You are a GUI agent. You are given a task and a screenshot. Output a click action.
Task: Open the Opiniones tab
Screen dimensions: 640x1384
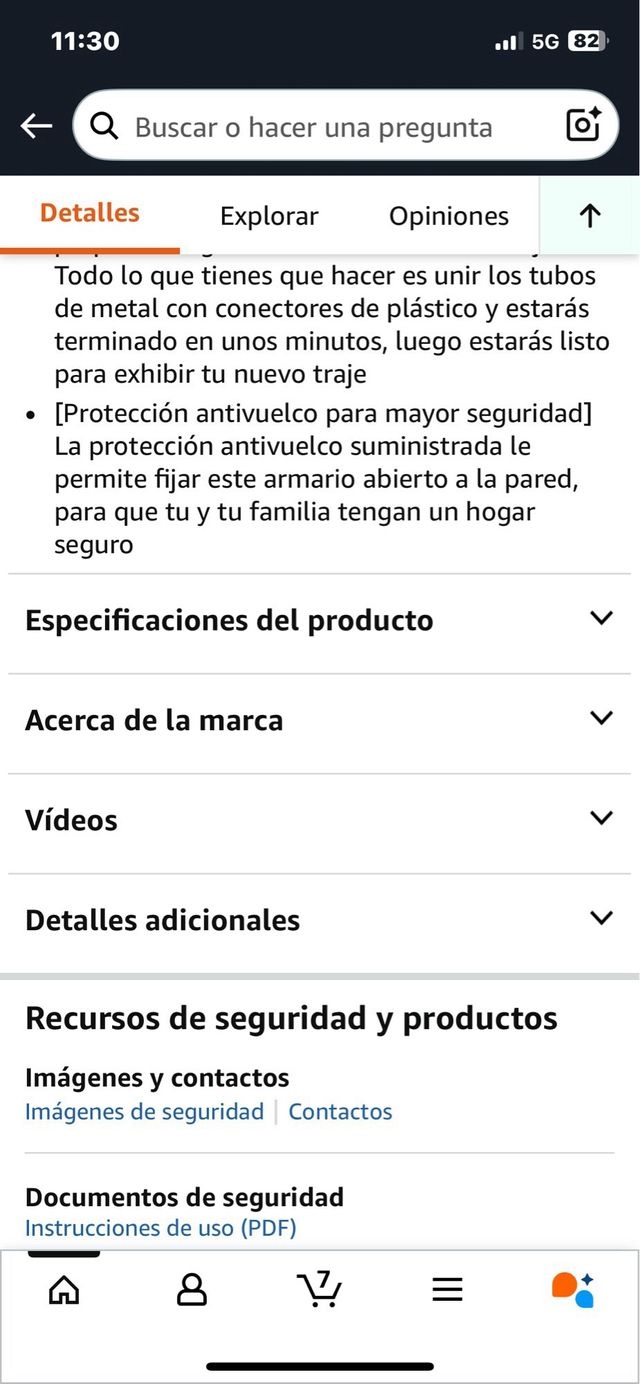click(448, 216)
